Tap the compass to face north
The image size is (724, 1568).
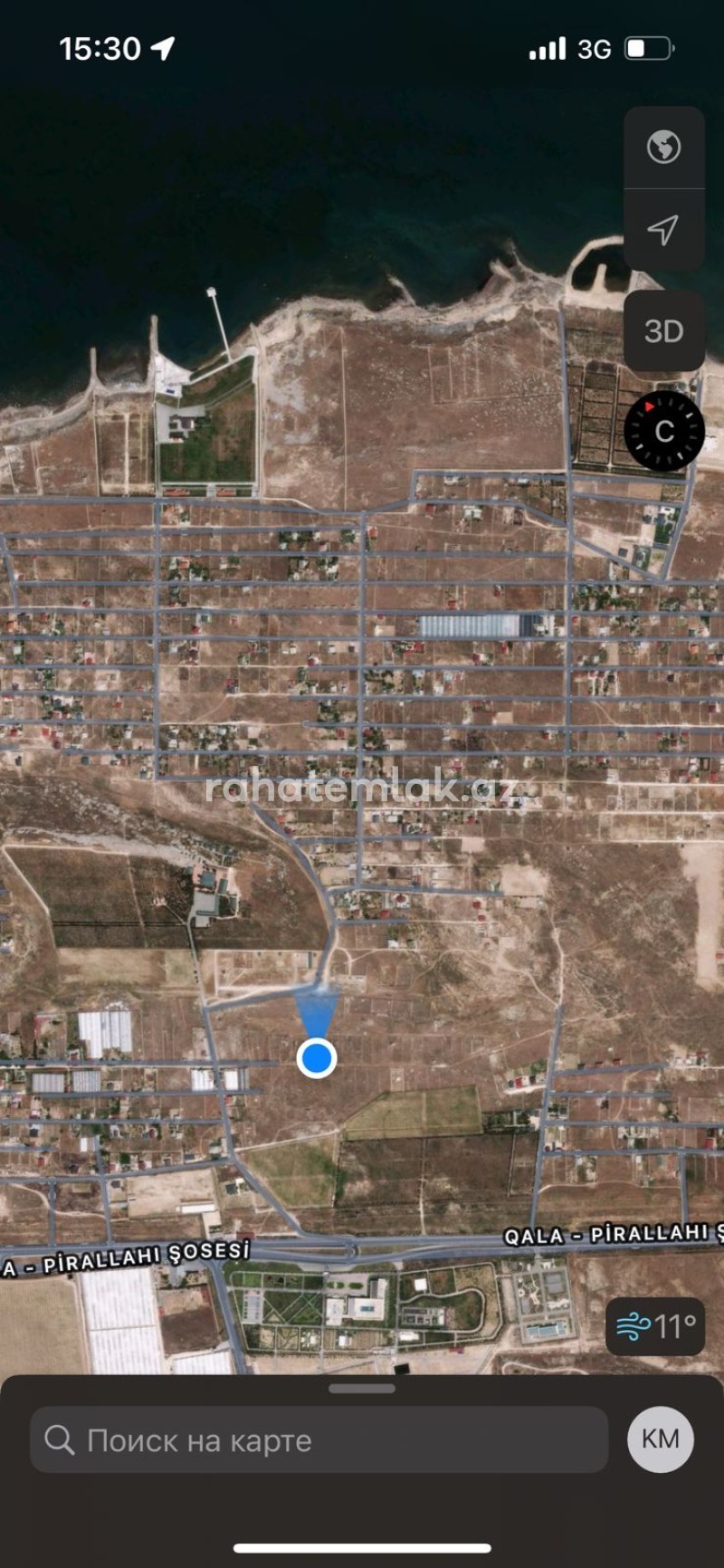(664, 431)
